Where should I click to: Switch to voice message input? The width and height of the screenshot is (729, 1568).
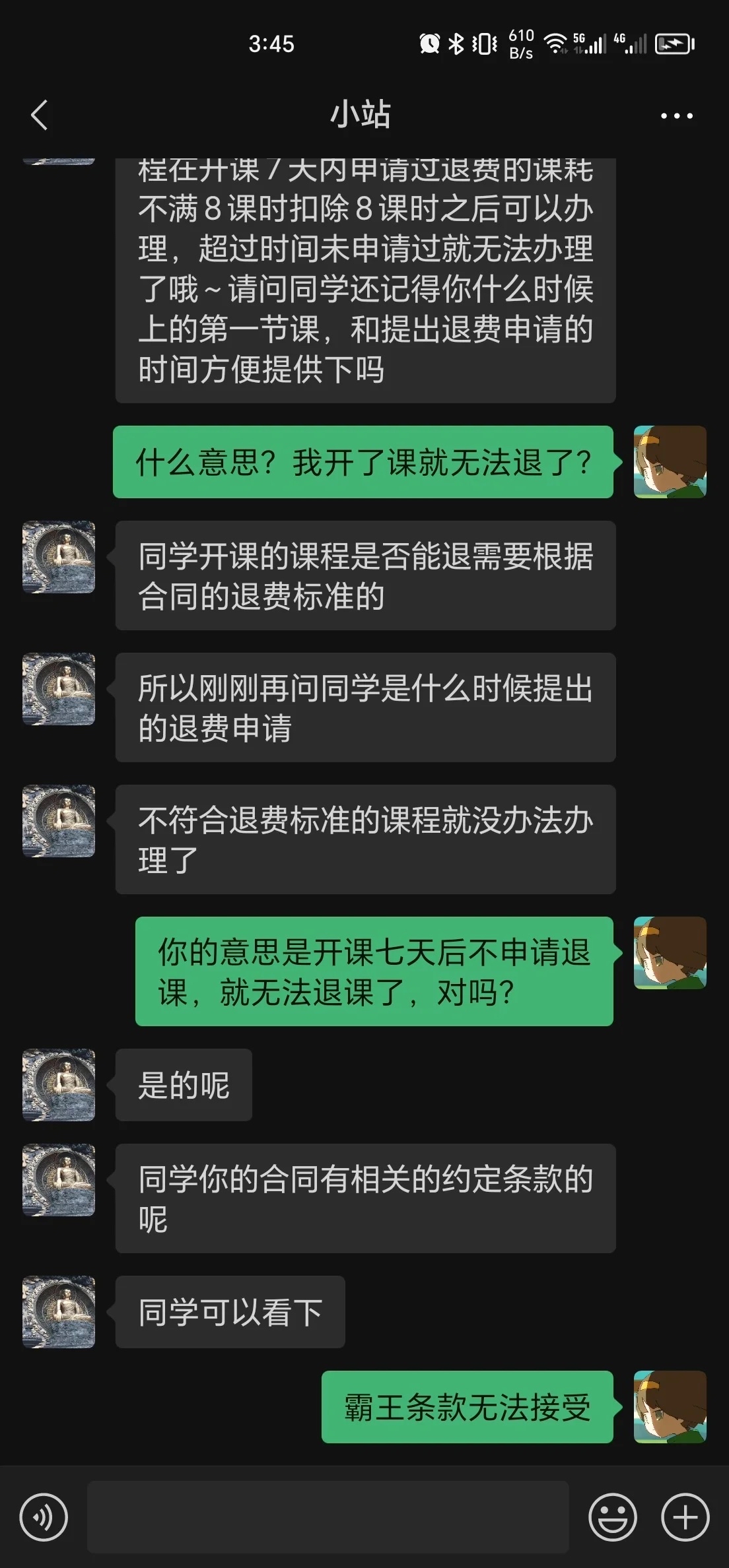44,1517
